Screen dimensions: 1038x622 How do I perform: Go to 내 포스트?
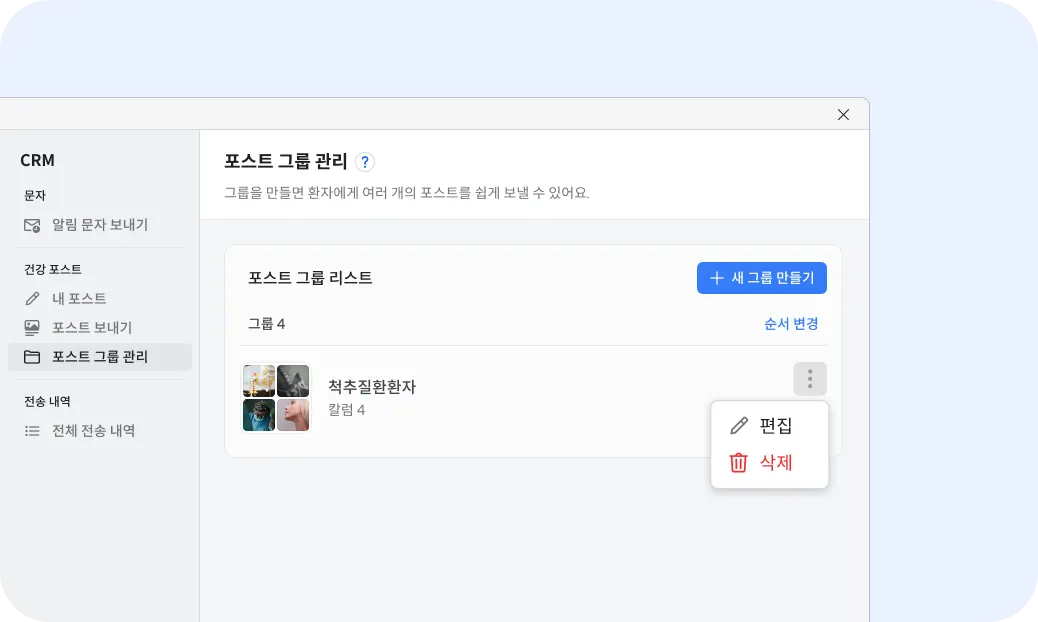coord(78,298)
